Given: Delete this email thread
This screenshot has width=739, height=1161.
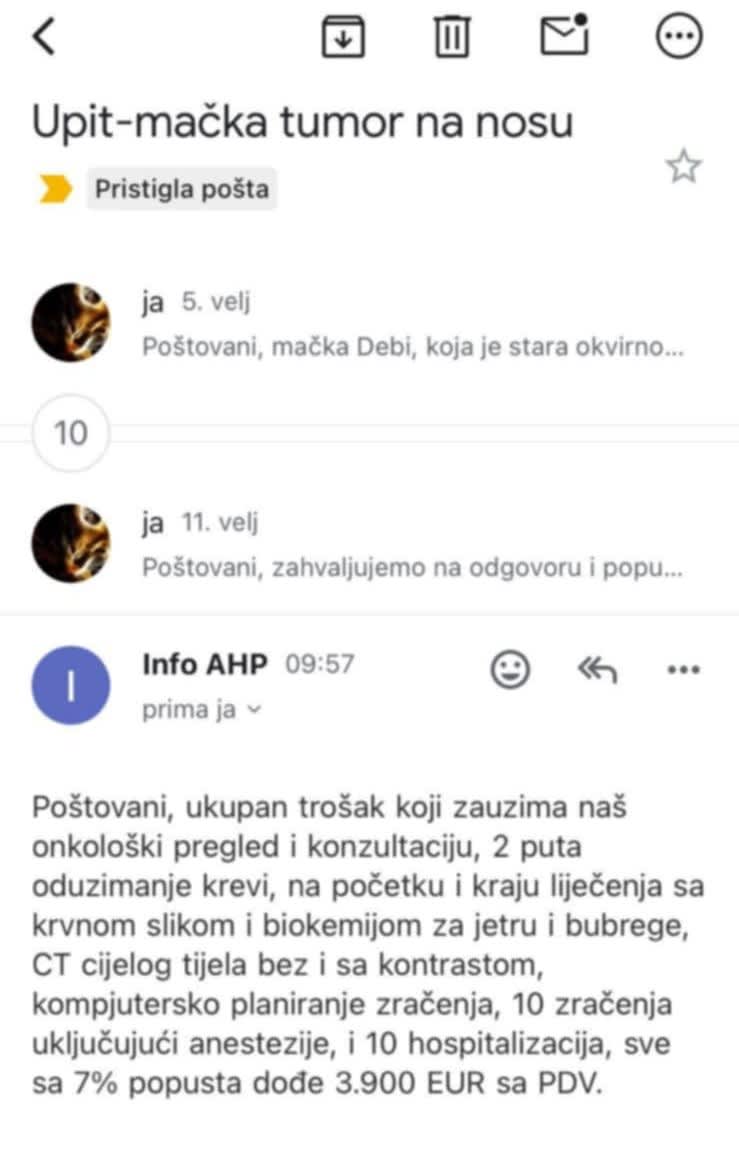Looking at the screenshot, I should click(x=452, y=38).
